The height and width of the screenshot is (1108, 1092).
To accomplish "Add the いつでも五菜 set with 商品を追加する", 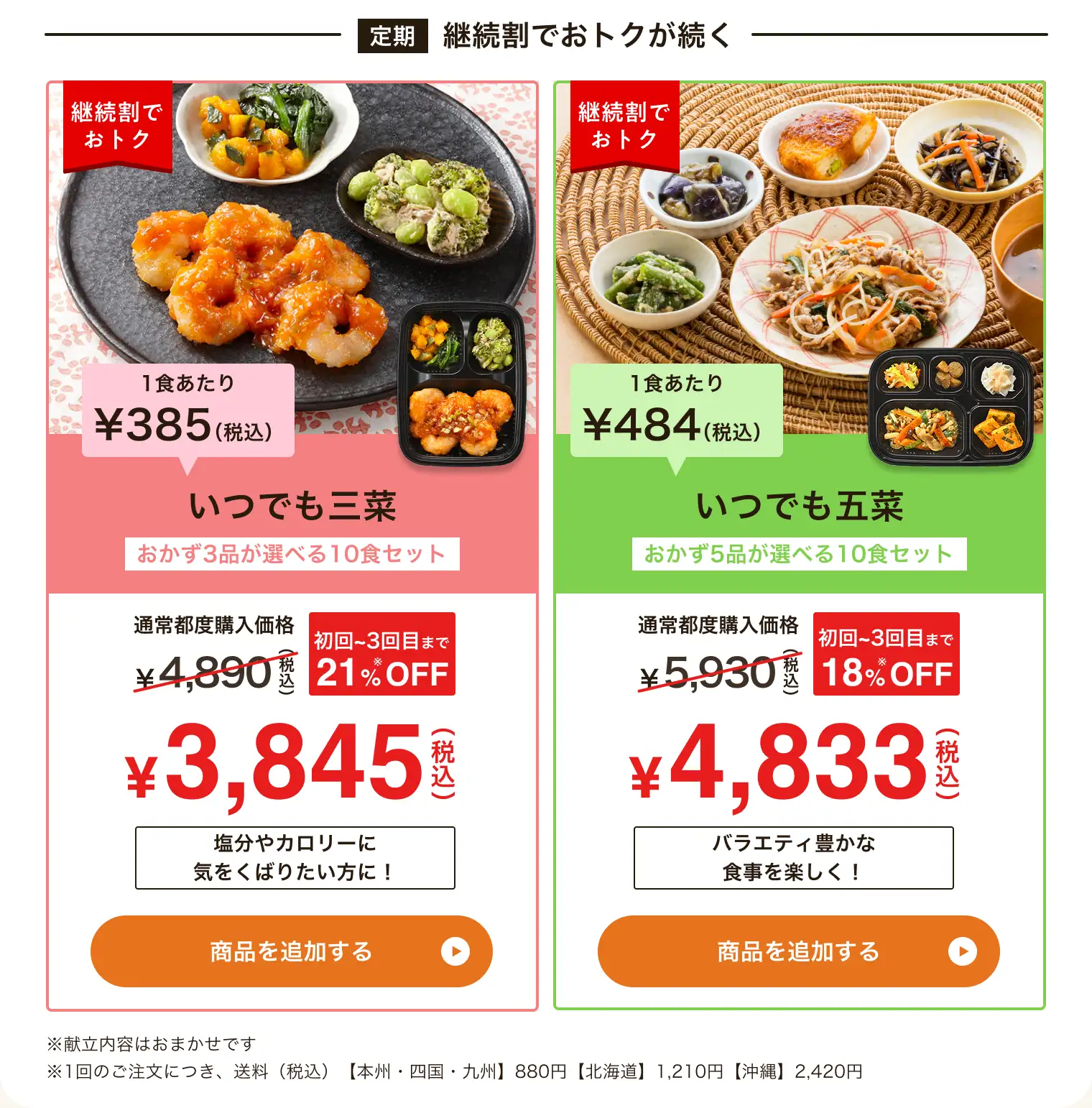I will tap(798, 951).
